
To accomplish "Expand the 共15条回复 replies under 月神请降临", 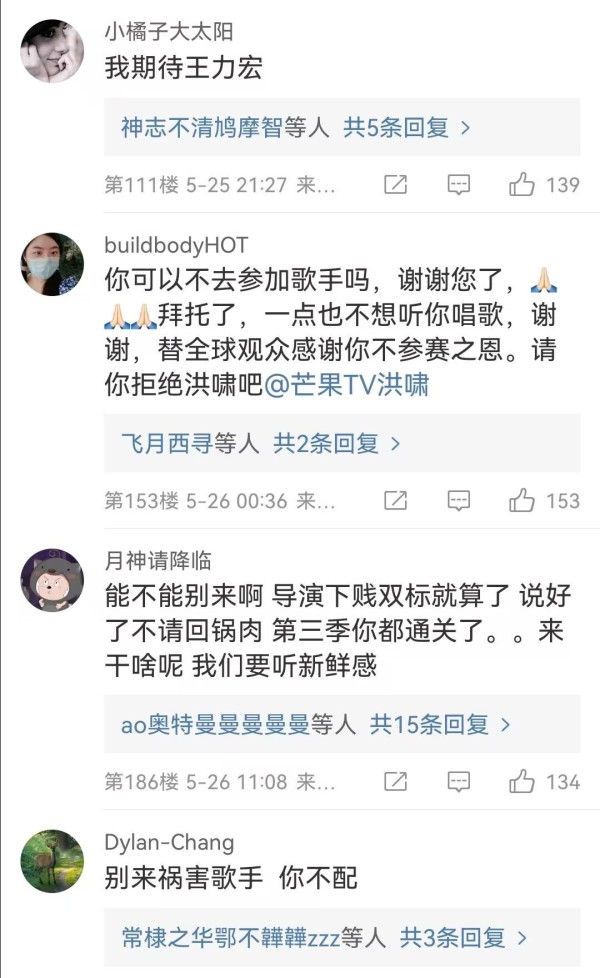I will (440, 724).
